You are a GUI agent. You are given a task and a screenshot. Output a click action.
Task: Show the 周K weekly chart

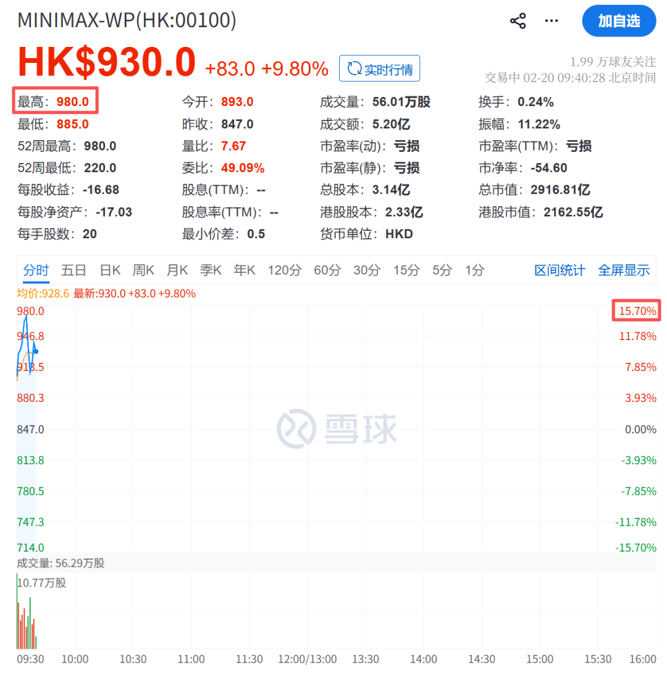coord(143,271)
